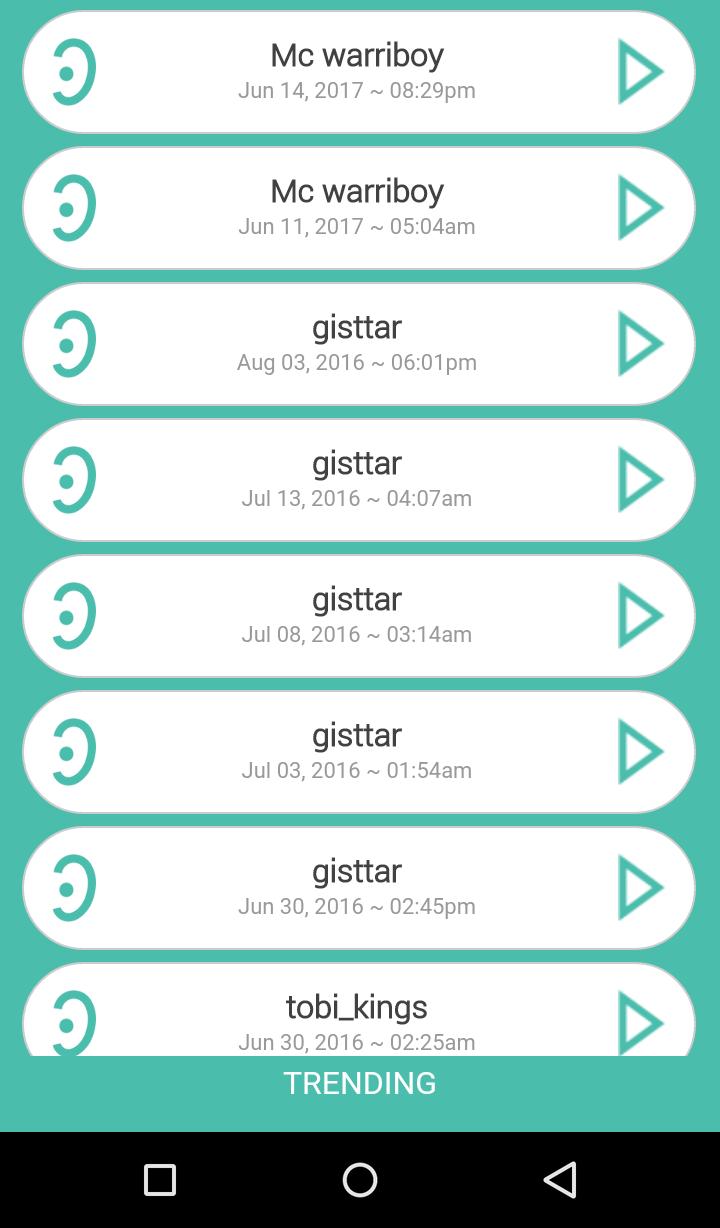Tap the Android Home button
This screenshot has height=1228, width=720.
(x=360, y=1179)
